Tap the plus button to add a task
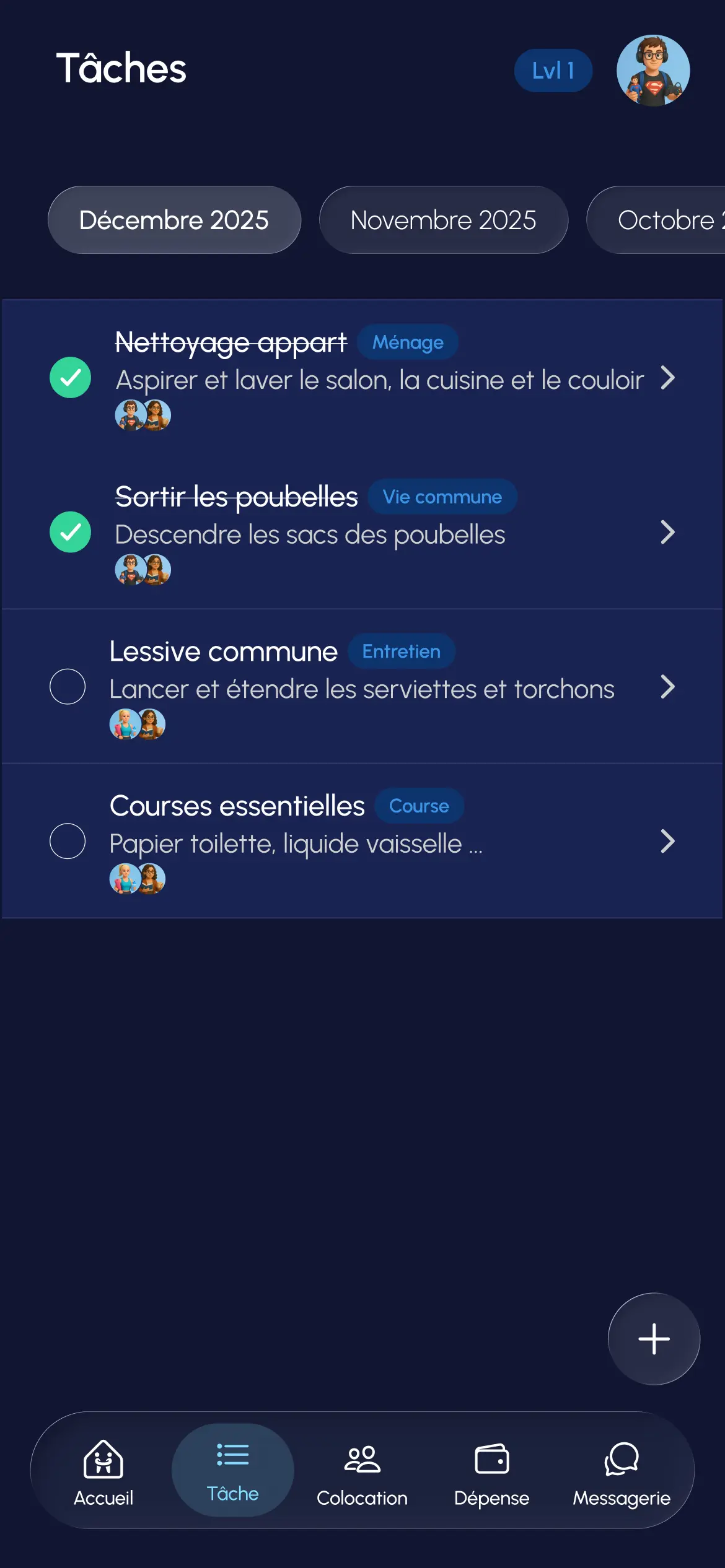This screenshot has height=1568, width=725. tap(654, 1339)
